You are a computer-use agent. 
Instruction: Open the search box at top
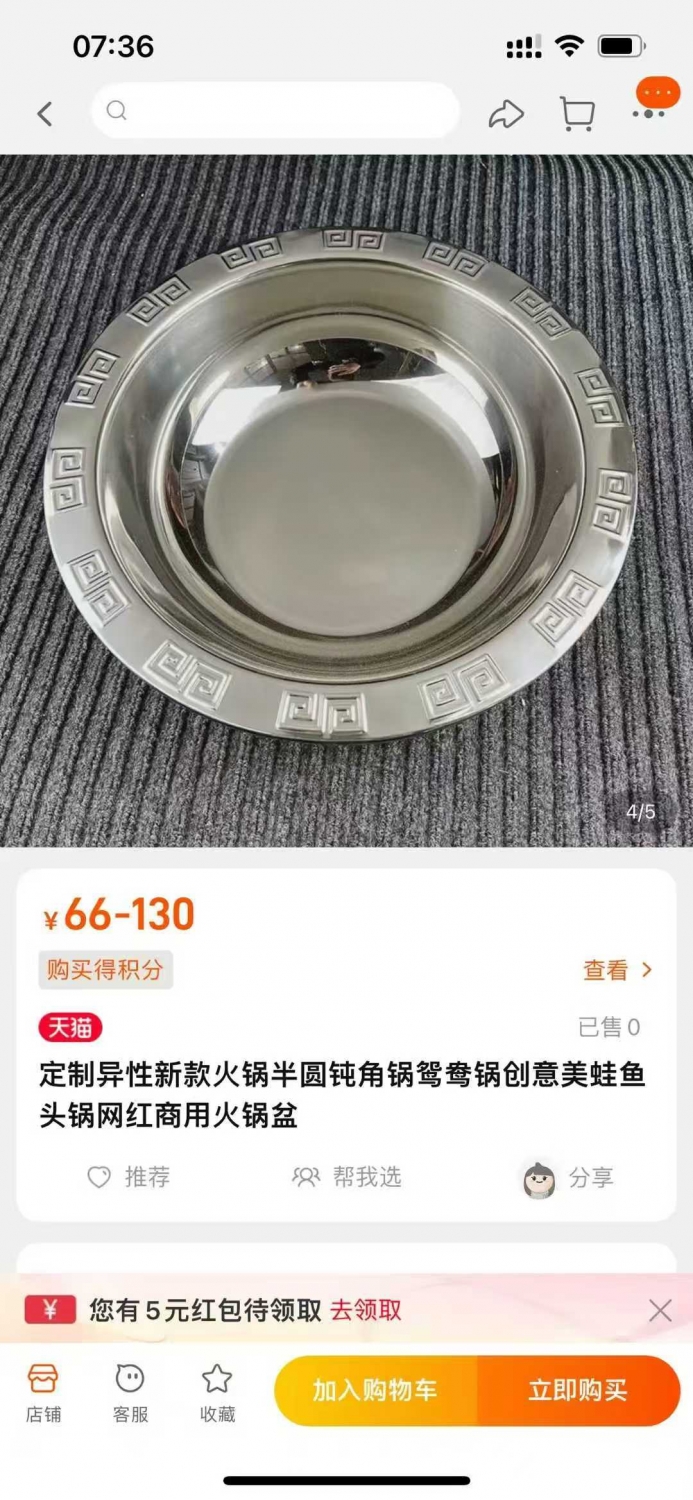pos(275,111)
